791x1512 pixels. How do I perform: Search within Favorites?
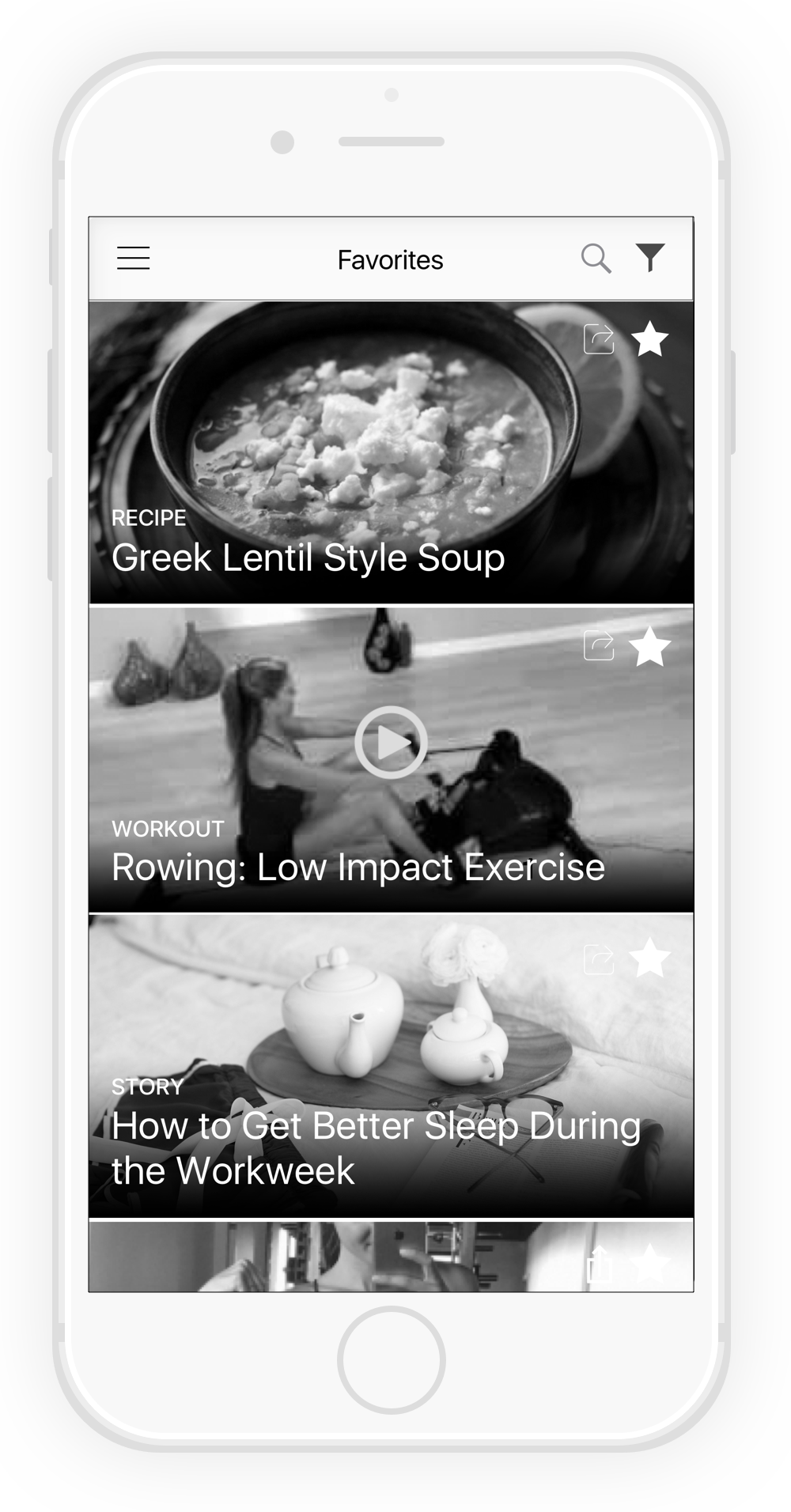pos(596,259)
